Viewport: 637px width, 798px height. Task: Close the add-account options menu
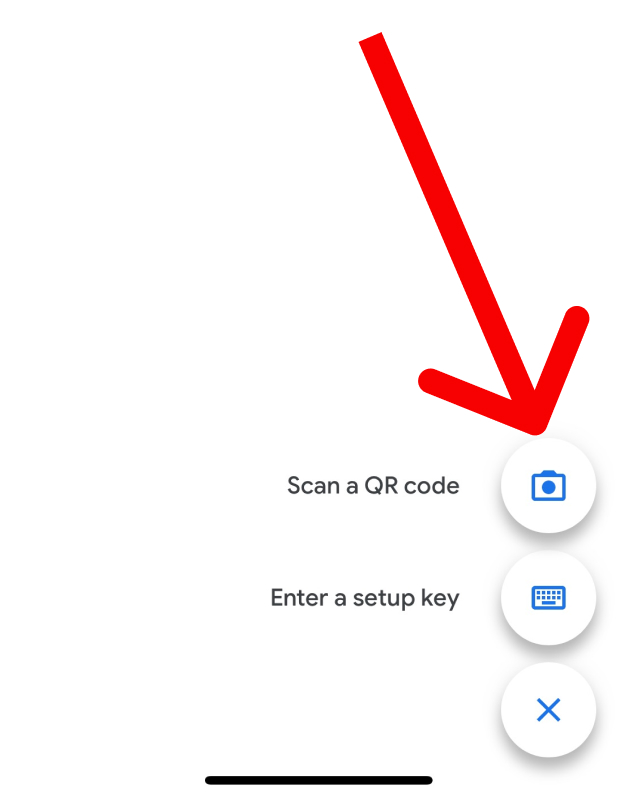pyautogui.click(x=548, y=710)
